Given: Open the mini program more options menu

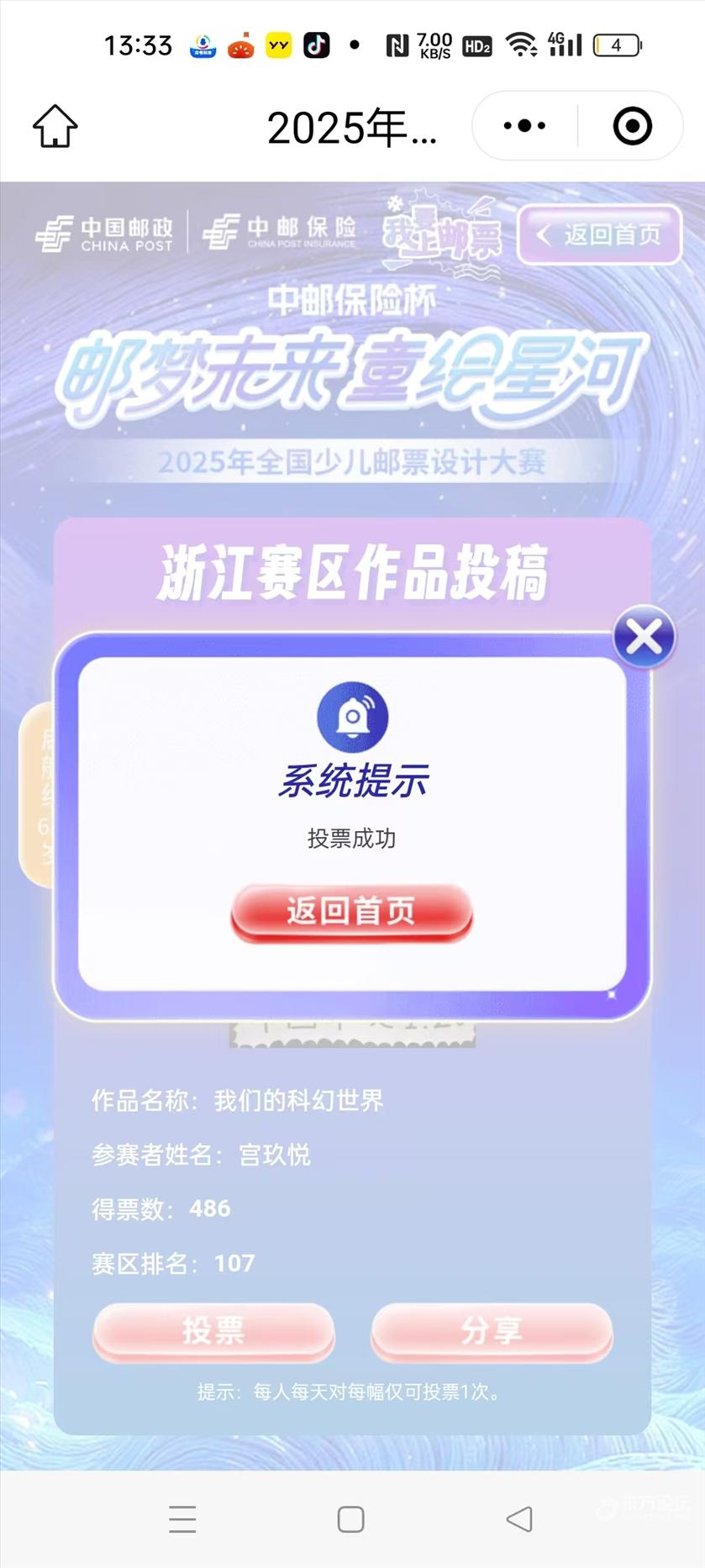Looking at the screenshot, I should pyautogui.click(x=524, y=127).
